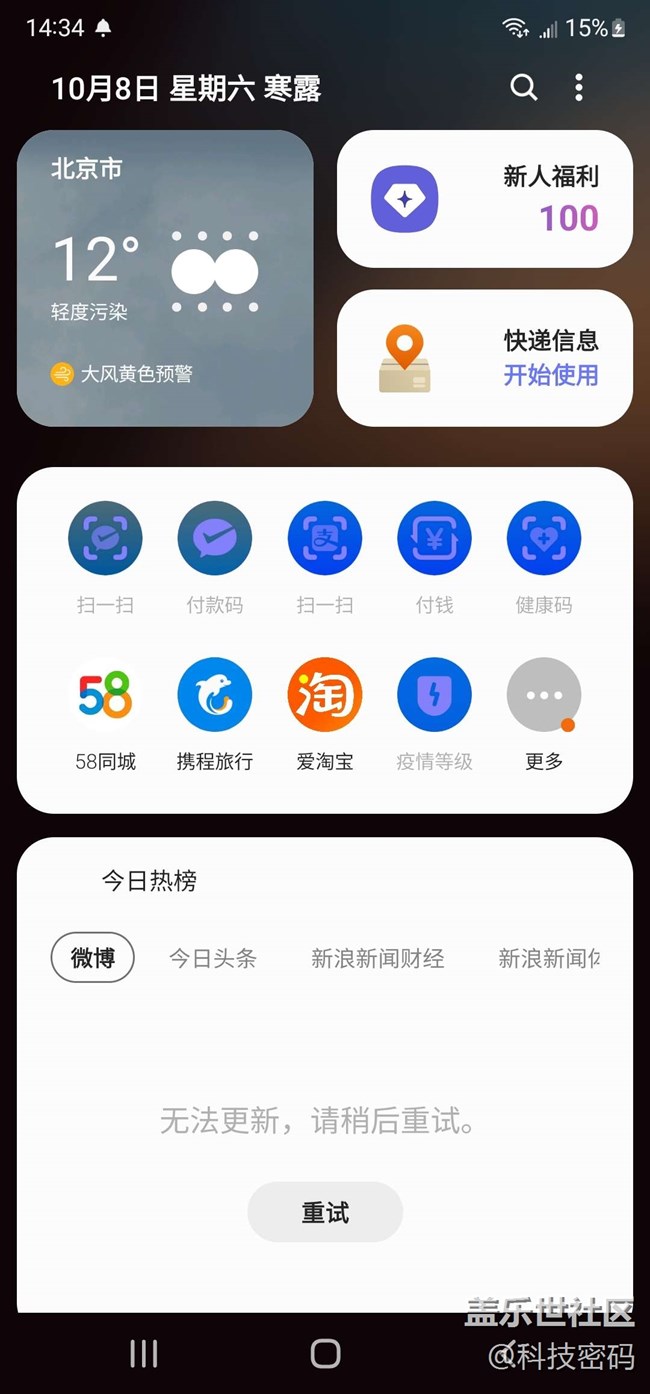Image resolution: width=650 pixels, height=1394 pixels.
Task: Tap 开始使用 on the 快递信息 card
Action: (551, 375)
